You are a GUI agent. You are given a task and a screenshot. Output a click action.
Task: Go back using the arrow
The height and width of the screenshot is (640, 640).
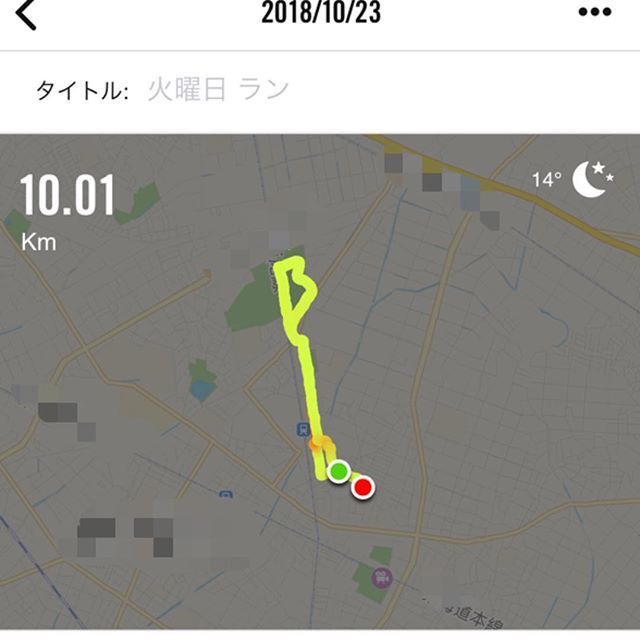pyautogui.click(x=26, y=14)
